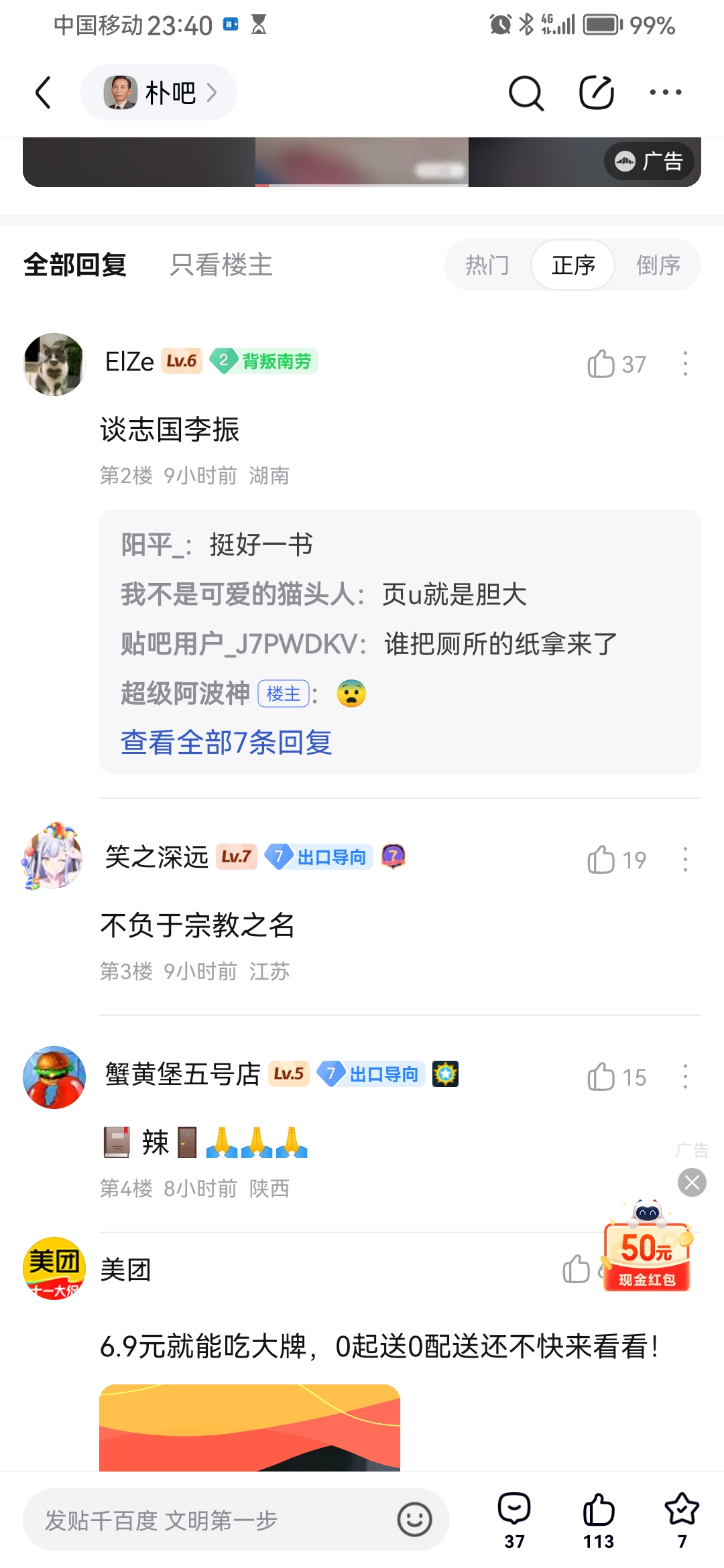Go back using the top-left arrow
This screenshot has height=1568, width=724.
tap(44, 92)
